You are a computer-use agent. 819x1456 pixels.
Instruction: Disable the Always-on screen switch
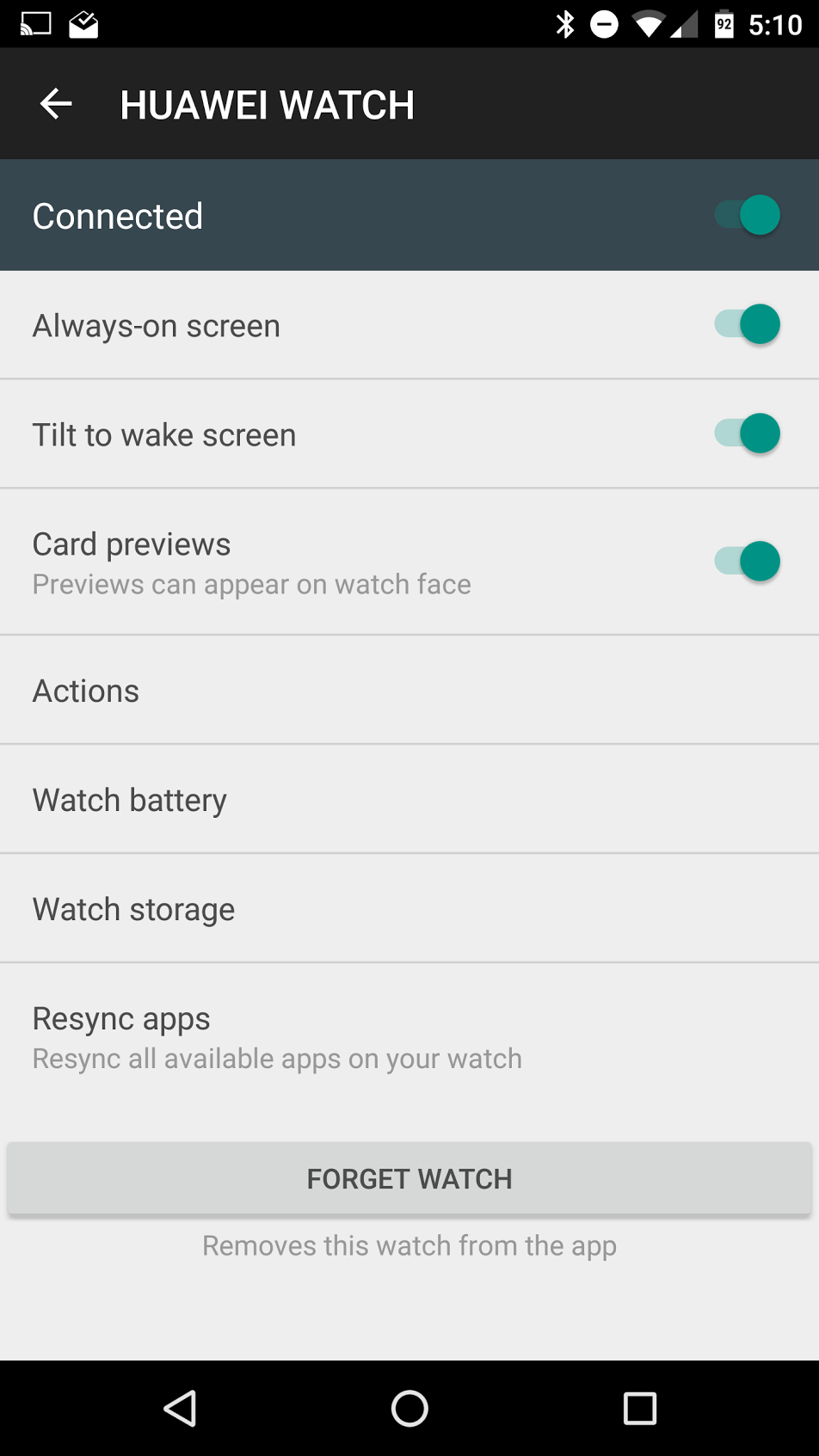pos(747,324)
